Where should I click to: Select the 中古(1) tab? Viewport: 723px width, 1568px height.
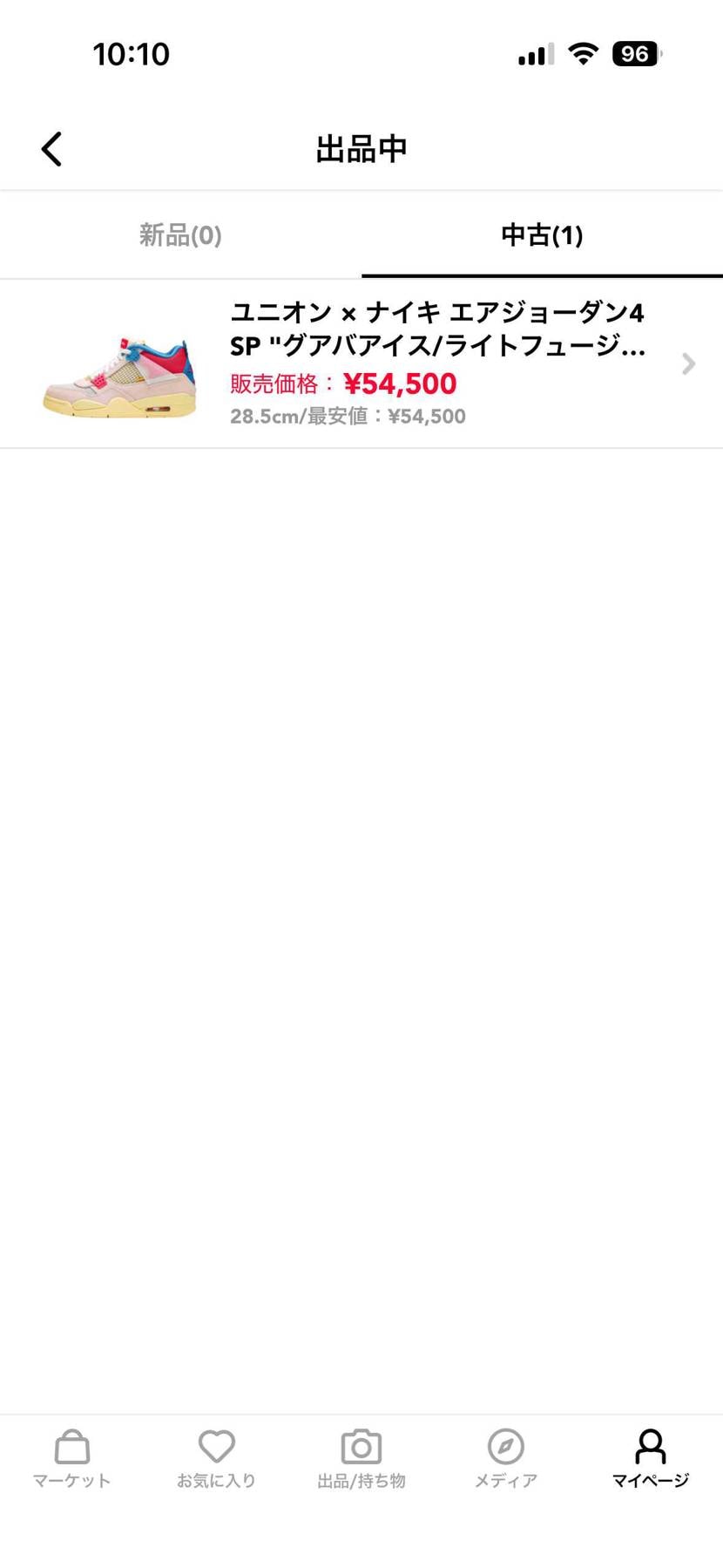click(x=542, y=235)
